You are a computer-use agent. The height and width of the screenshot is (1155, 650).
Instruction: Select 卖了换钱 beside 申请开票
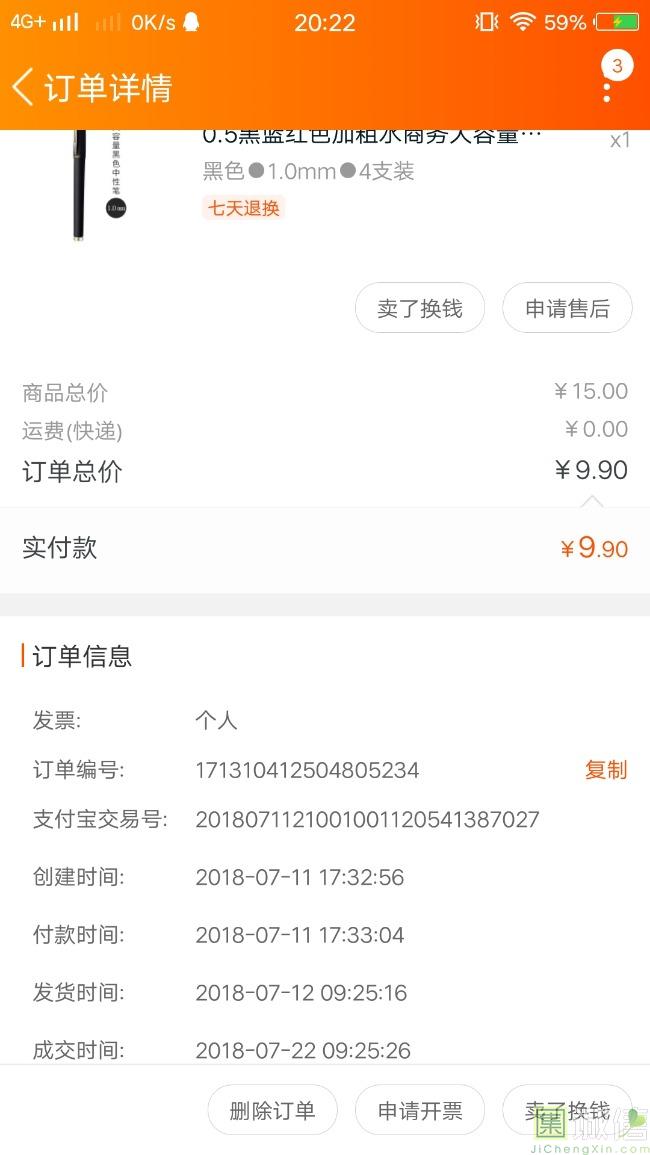click(x=567, y=1110)
